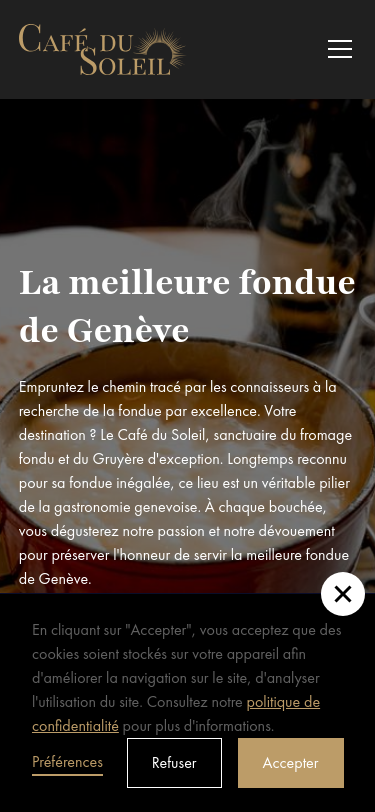Viewport: 375px width, 812px height.
Task: Open the politique de confidentialité link
Action: (x=176, y=714)
